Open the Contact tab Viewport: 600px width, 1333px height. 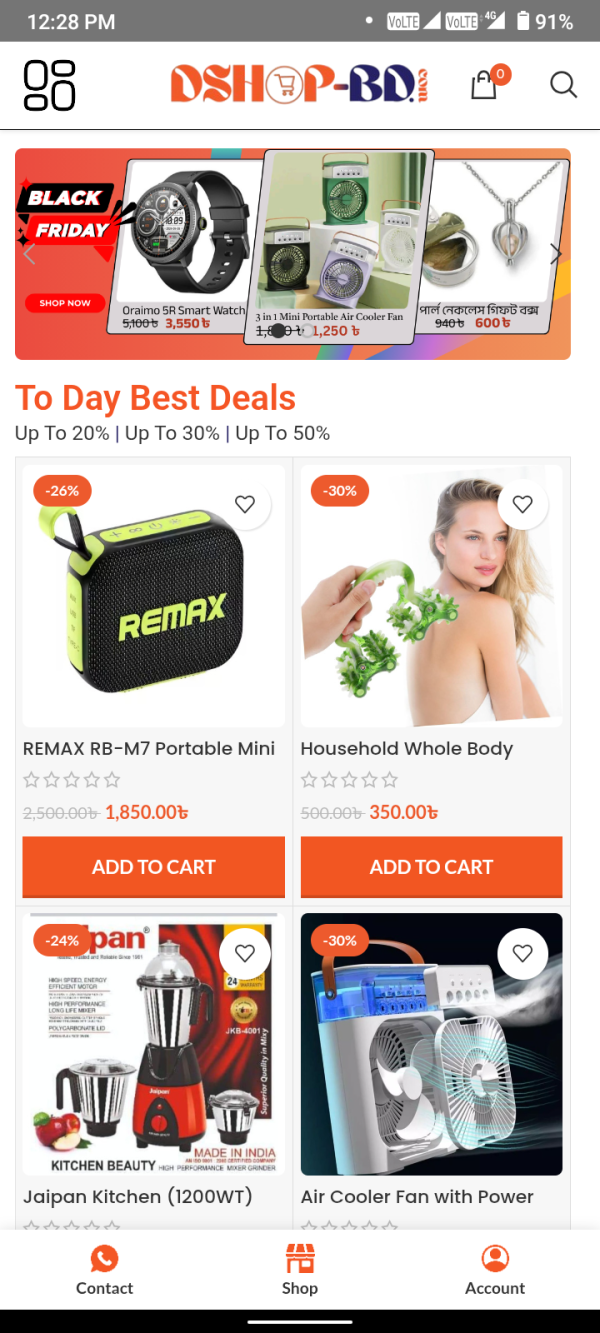click(x=104, y=1270)
